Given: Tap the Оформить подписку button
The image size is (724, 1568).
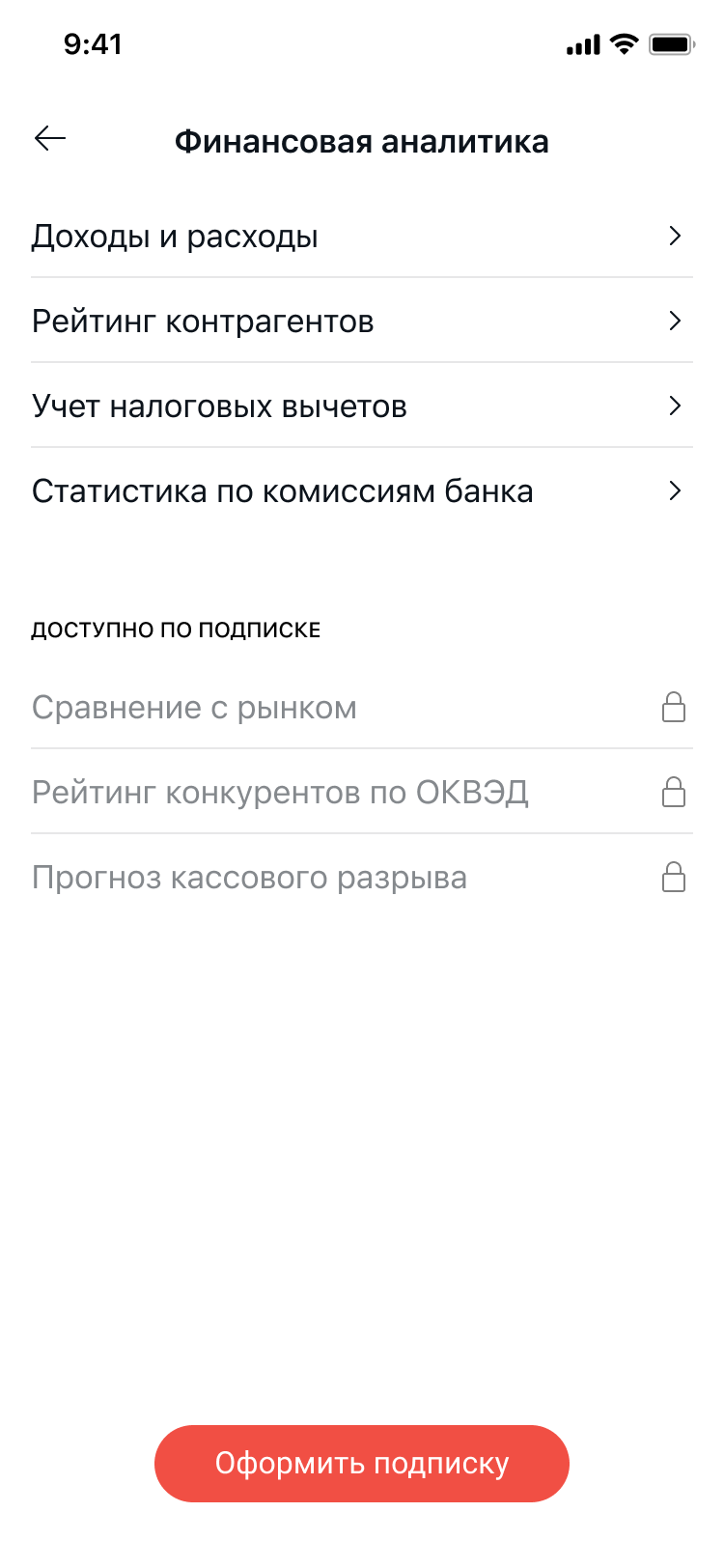Looking at the screenshot, I should pyautogui.click(x=362, y=1463).
